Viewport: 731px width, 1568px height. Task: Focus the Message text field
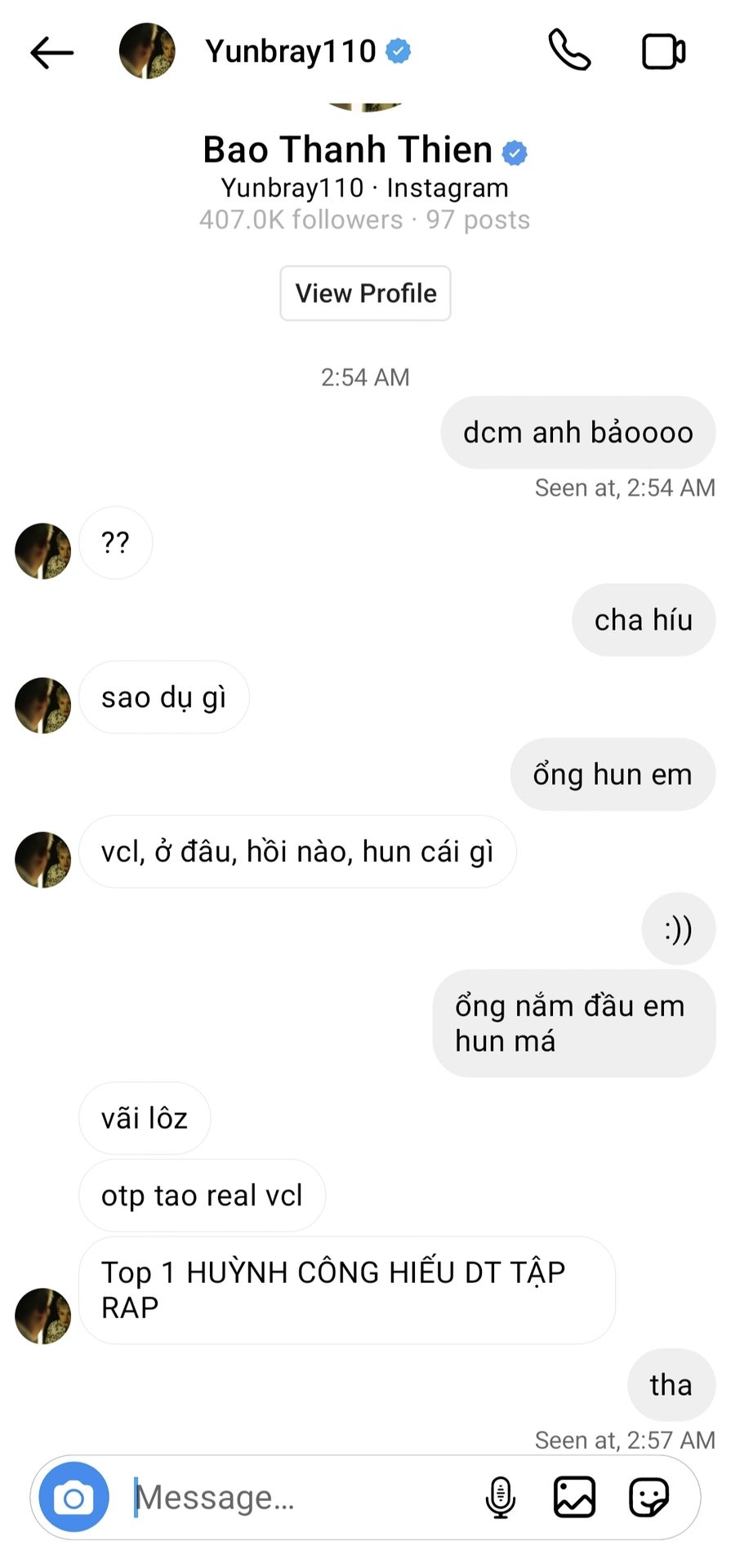(302, 1498)
